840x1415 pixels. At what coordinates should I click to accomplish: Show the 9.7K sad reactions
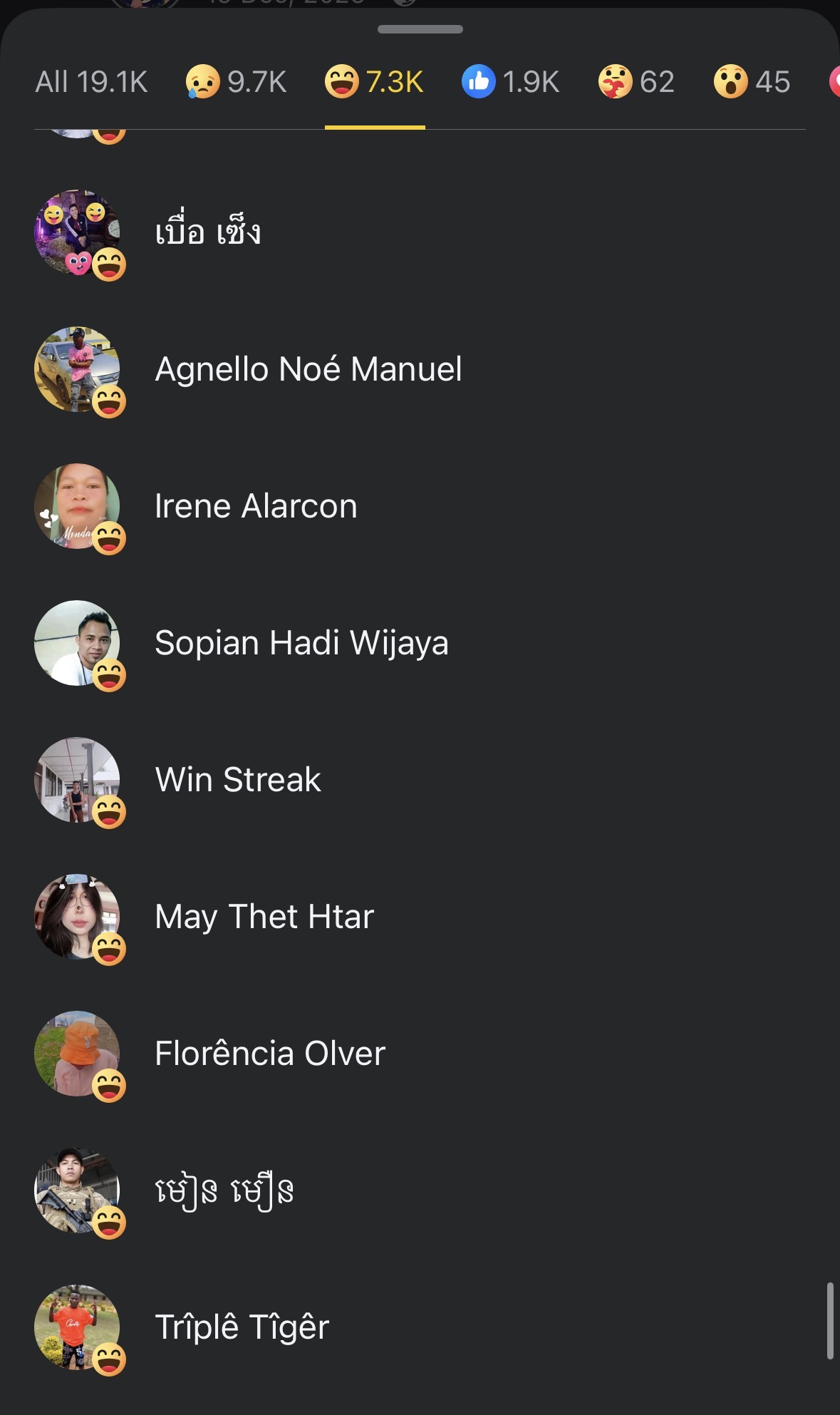[x=236, y=82]
